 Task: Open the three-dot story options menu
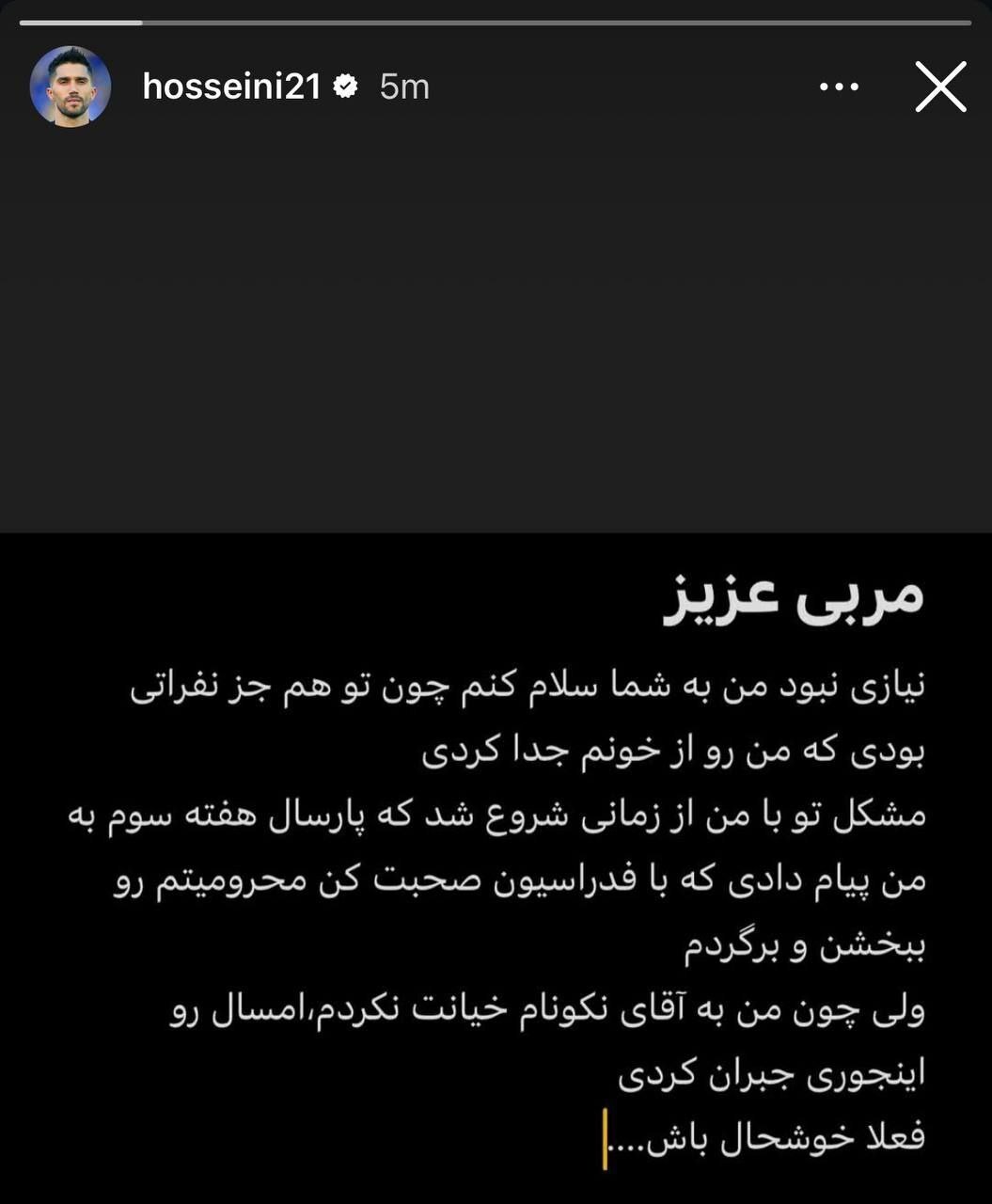point(839,87)
